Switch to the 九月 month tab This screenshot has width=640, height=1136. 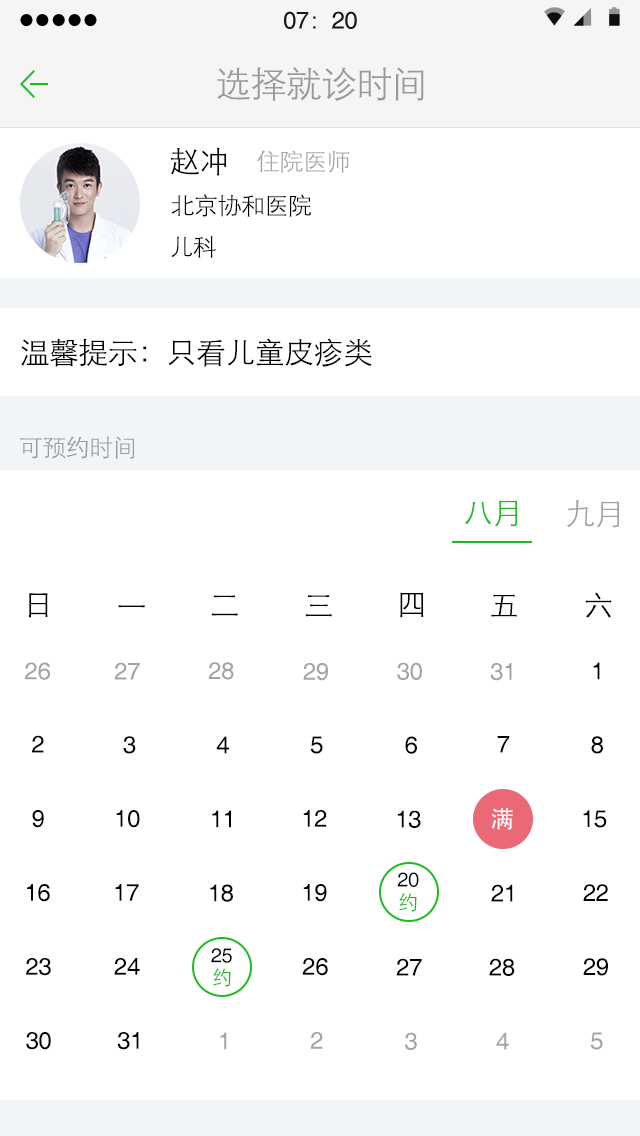point(594,514)
